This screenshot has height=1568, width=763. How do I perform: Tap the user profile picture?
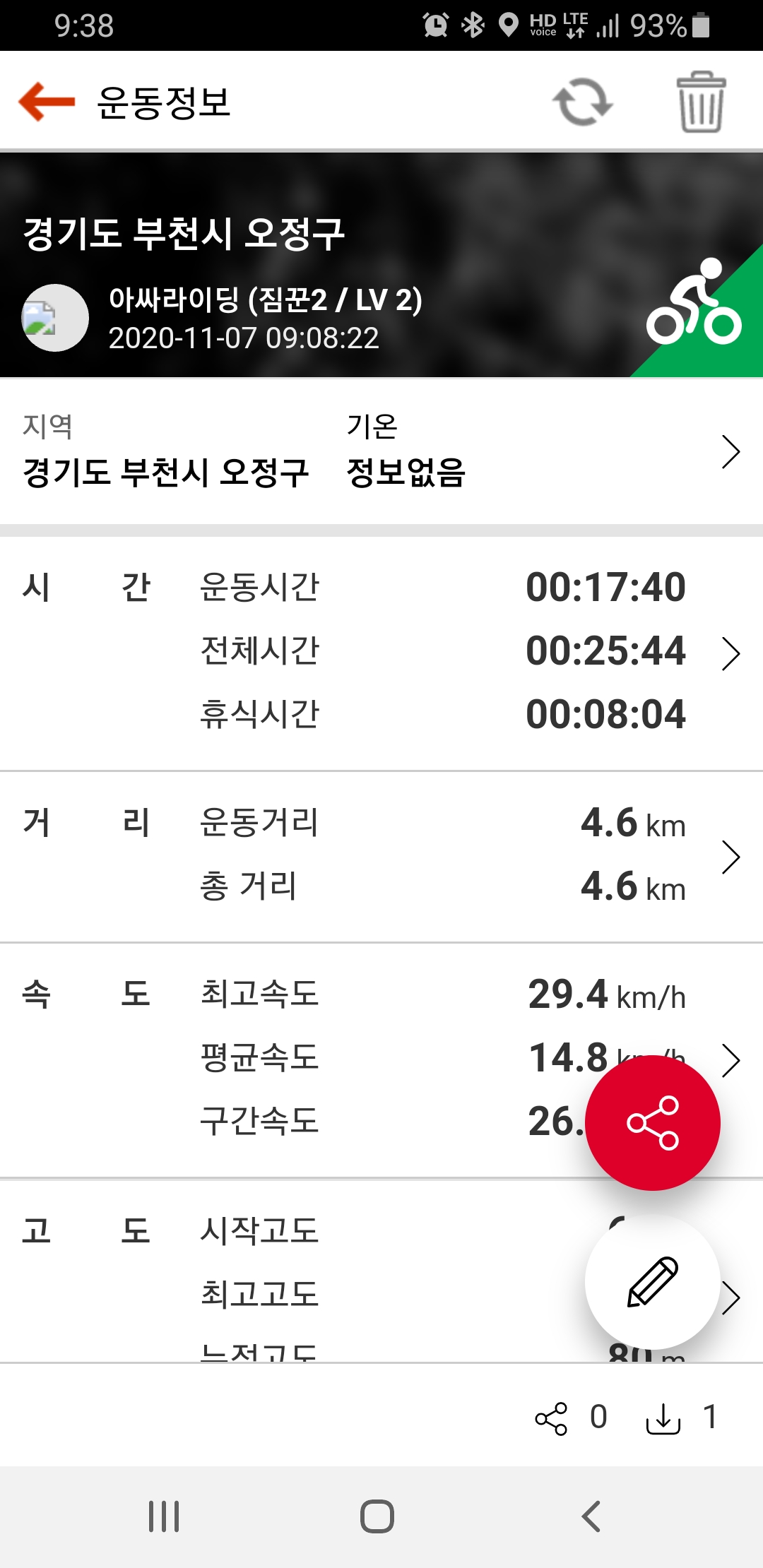55,318
